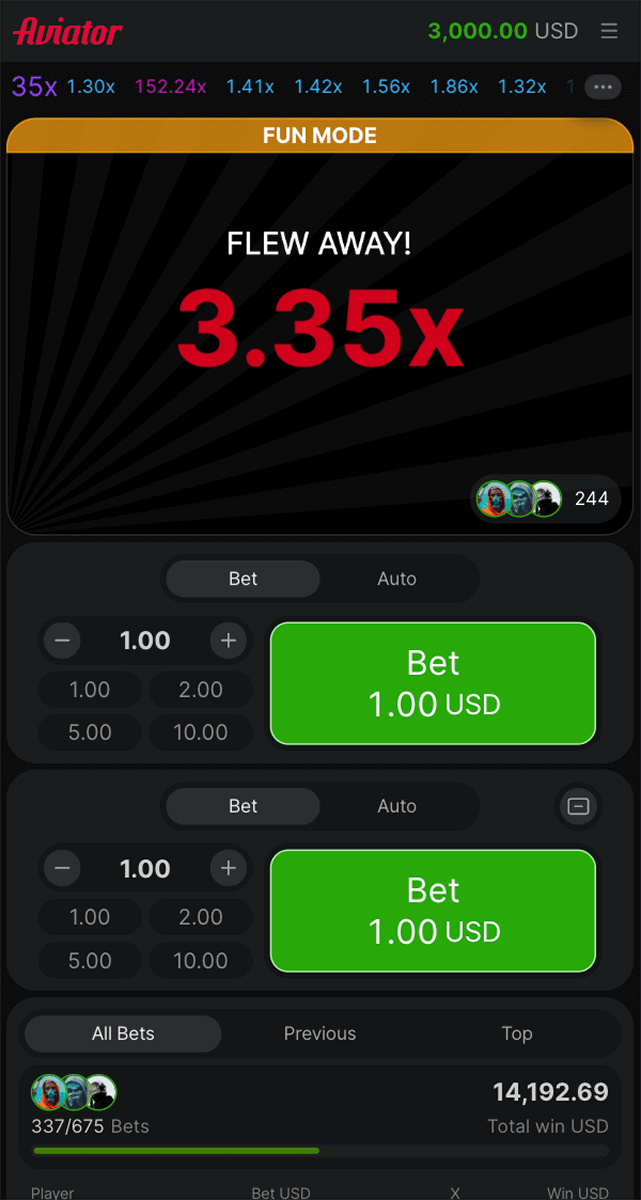Switch second panel to Auto mode
641x1200 pixels.
pos(396,806)
